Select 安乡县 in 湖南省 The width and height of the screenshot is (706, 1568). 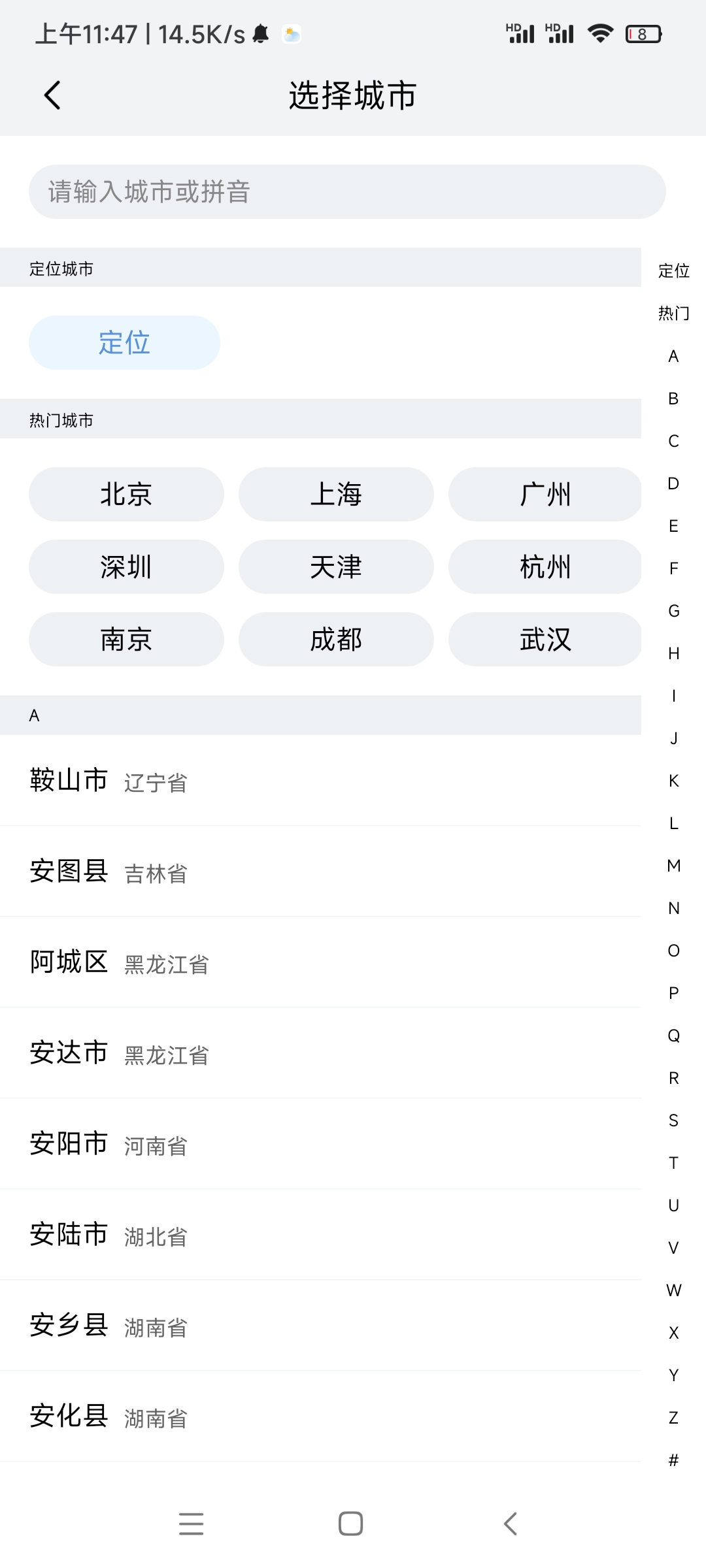[x=320, y=1326]
